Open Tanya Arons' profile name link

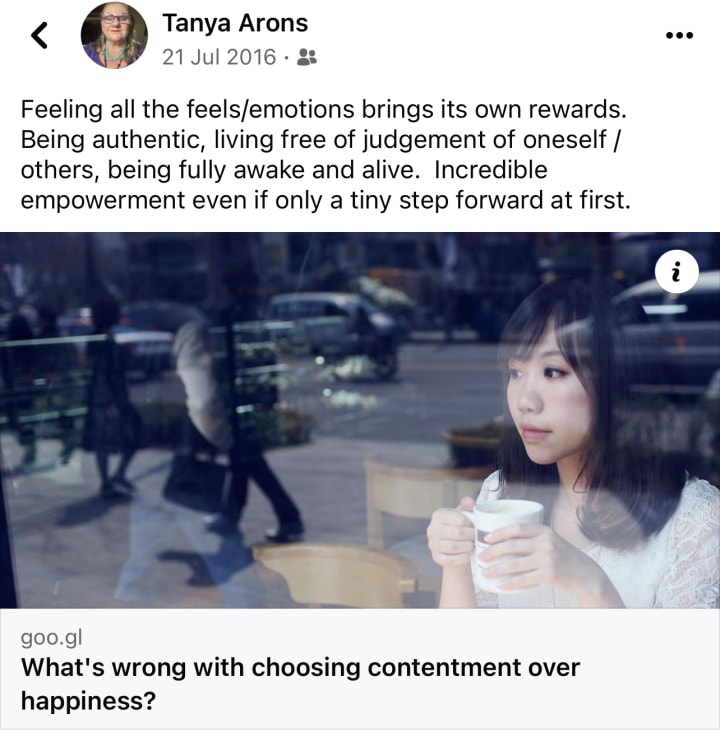[x=235, y=22]
